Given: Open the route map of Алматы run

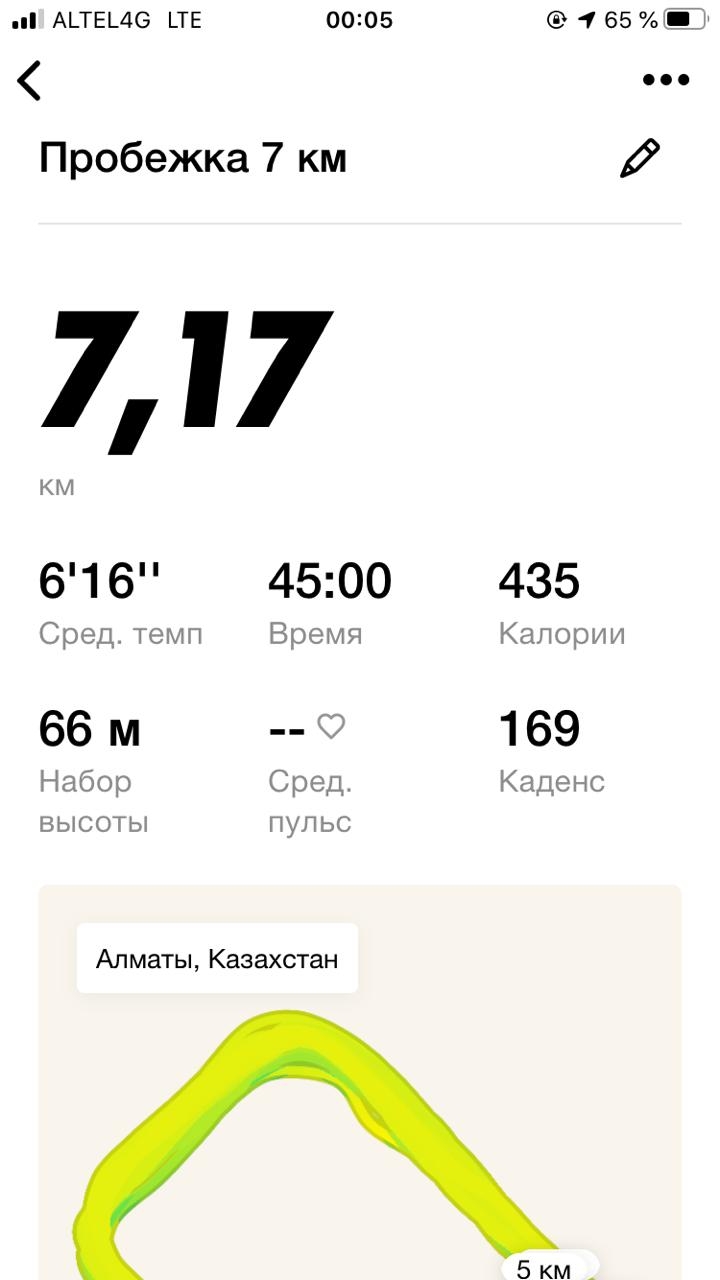Looking at the screenshot, I should point(360,1120).
